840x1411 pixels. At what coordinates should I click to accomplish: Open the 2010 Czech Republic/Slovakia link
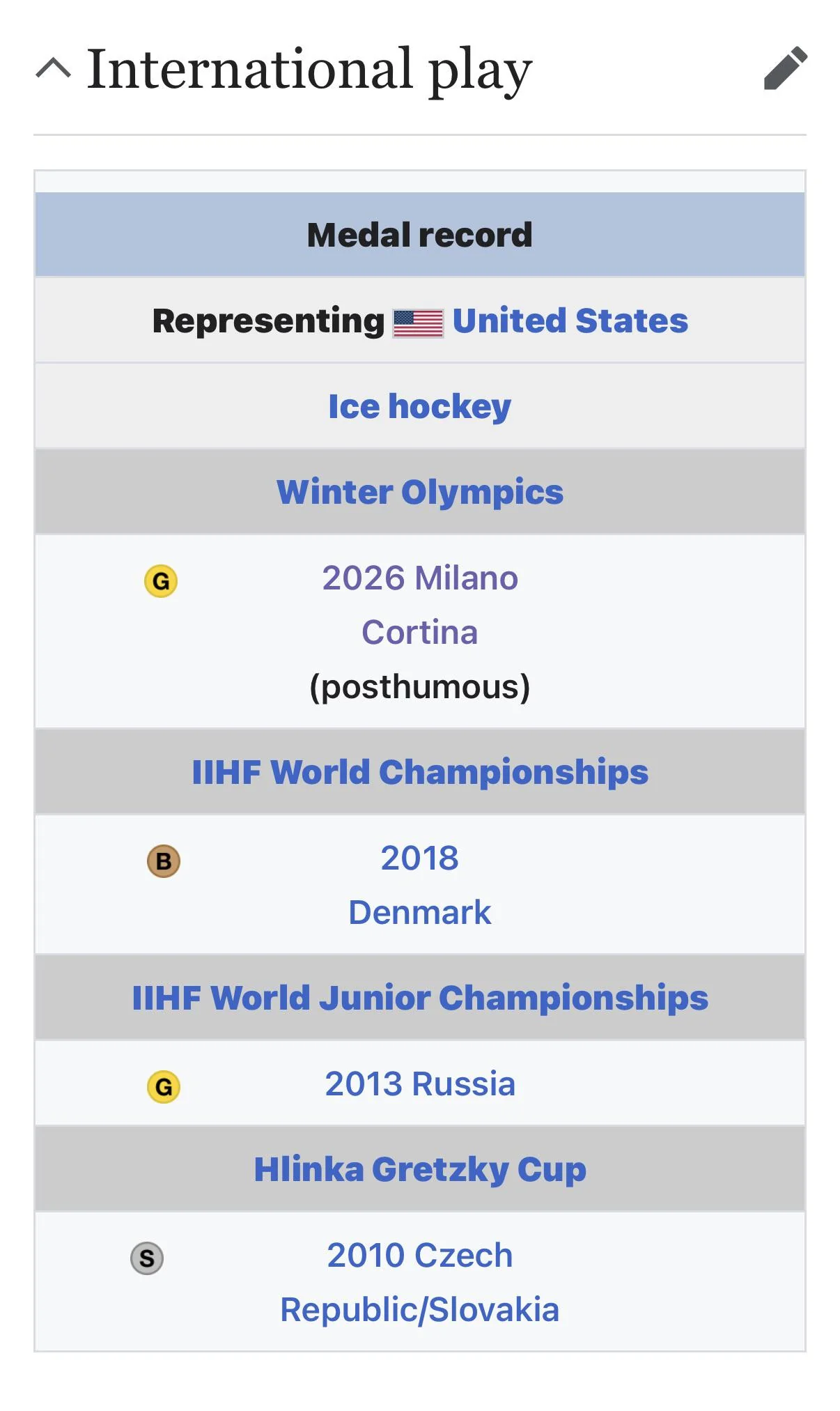[420, 1282]
